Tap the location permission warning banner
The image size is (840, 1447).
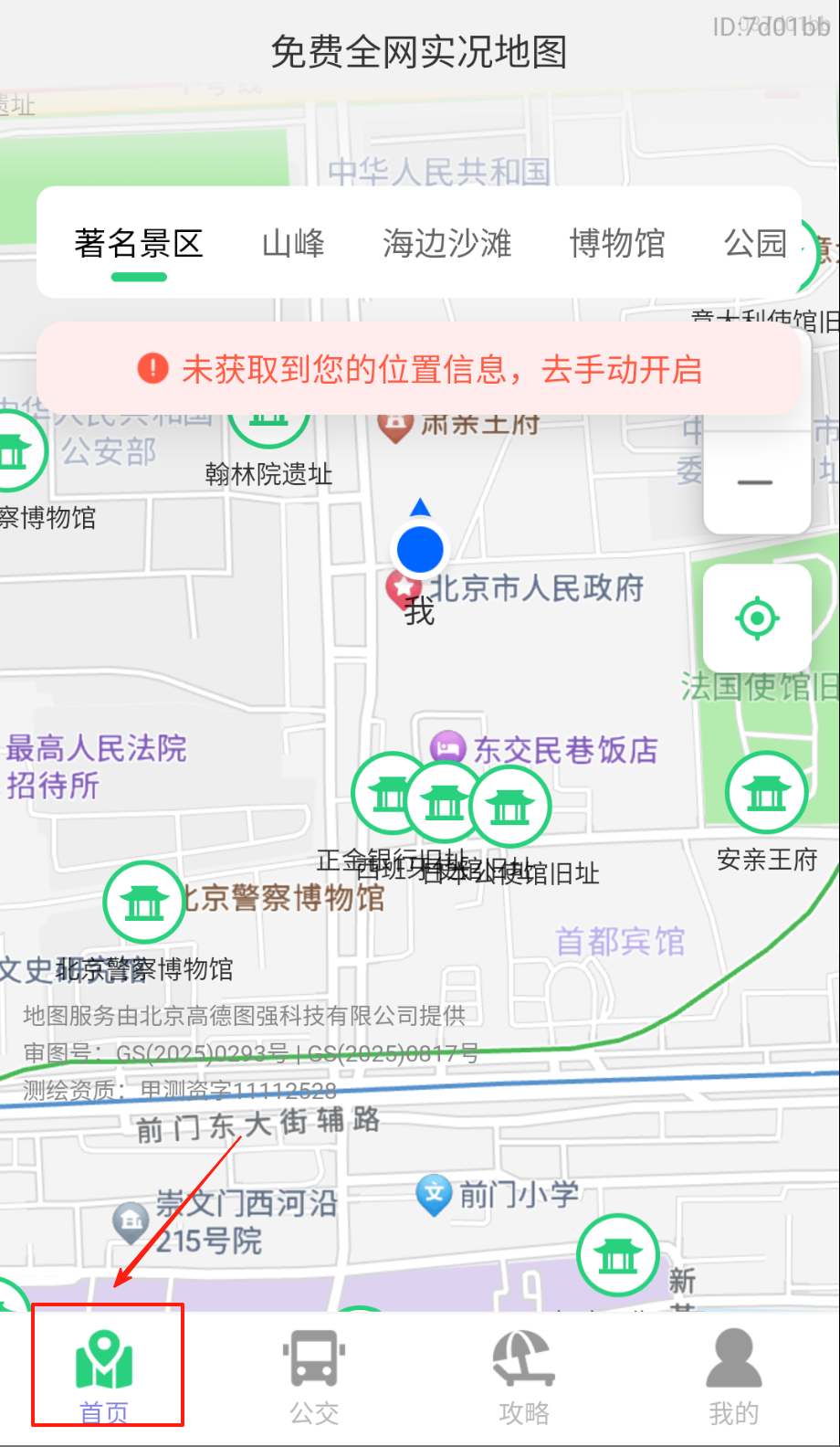pyautogui.click(x=419, y=370)
